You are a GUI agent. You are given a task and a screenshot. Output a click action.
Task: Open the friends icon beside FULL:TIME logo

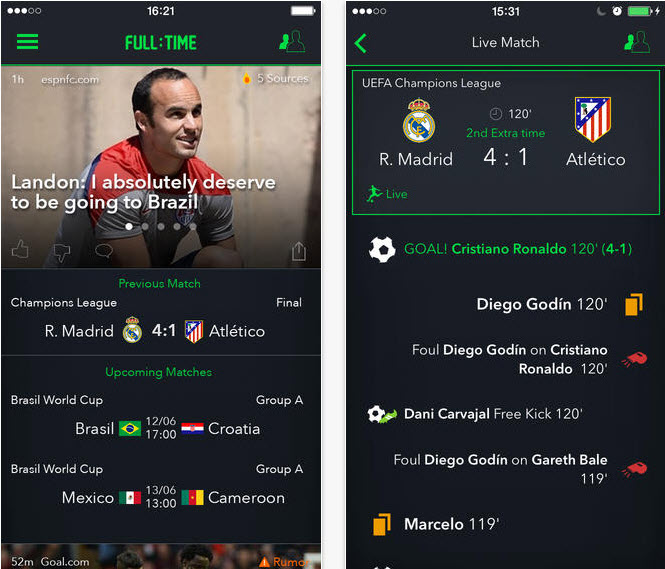click(291, 42)
